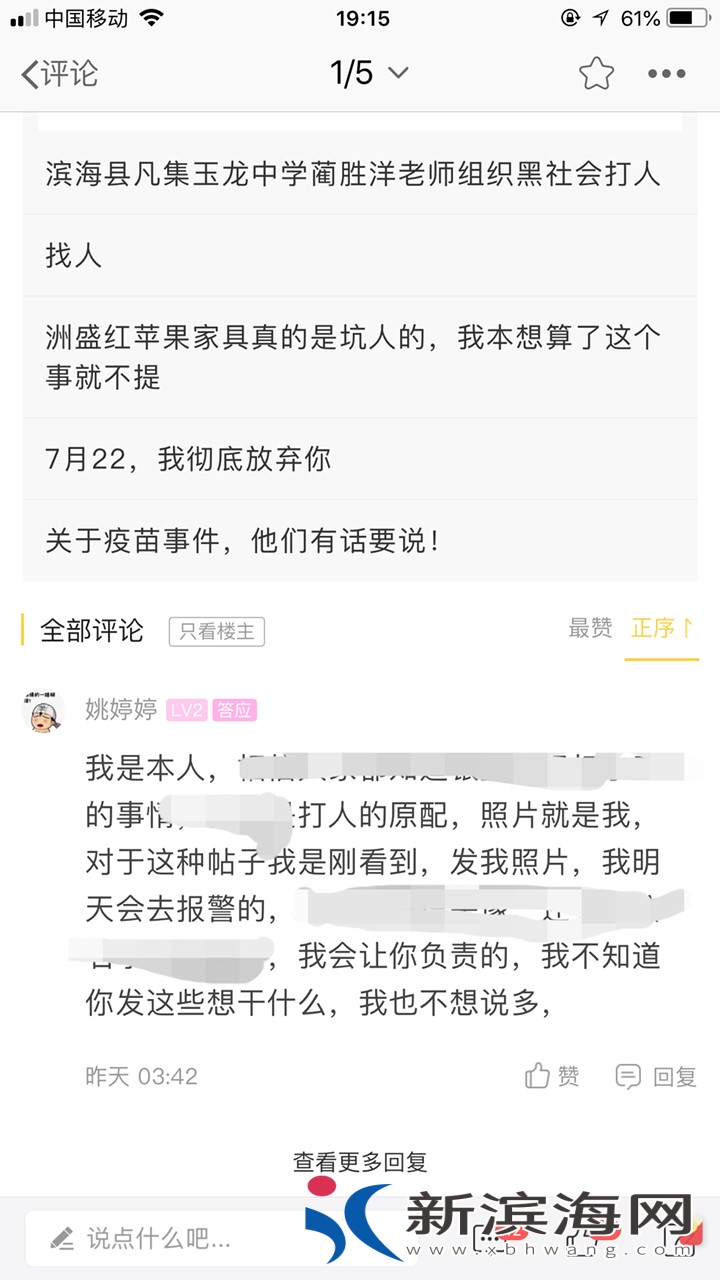Open the 7月22，我彻底放弃你 post
The image size is (720, 1280).
click(x=189, y=459)
